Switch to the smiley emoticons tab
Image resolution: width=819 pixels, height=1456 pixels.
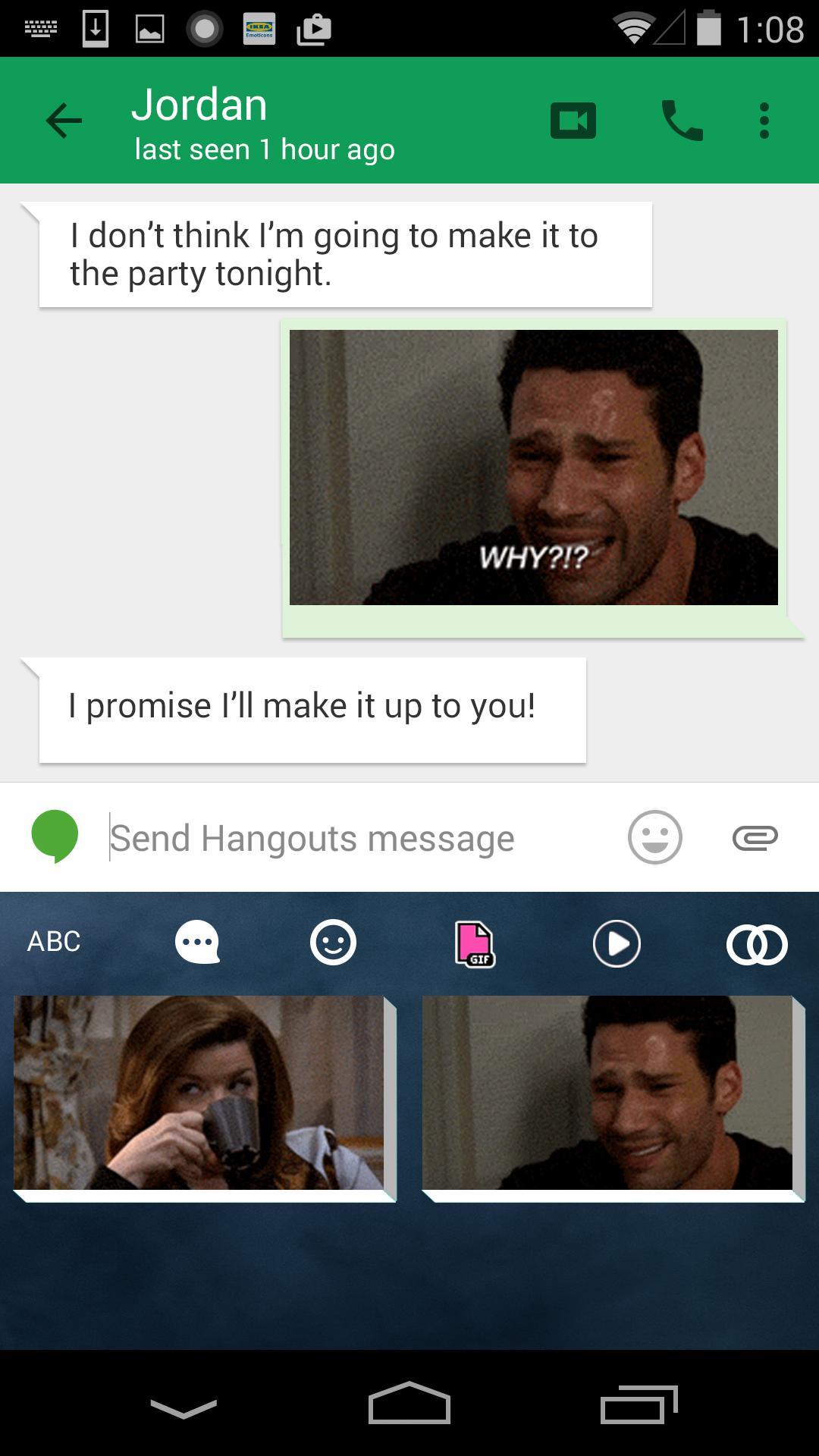tap(333, 943)
